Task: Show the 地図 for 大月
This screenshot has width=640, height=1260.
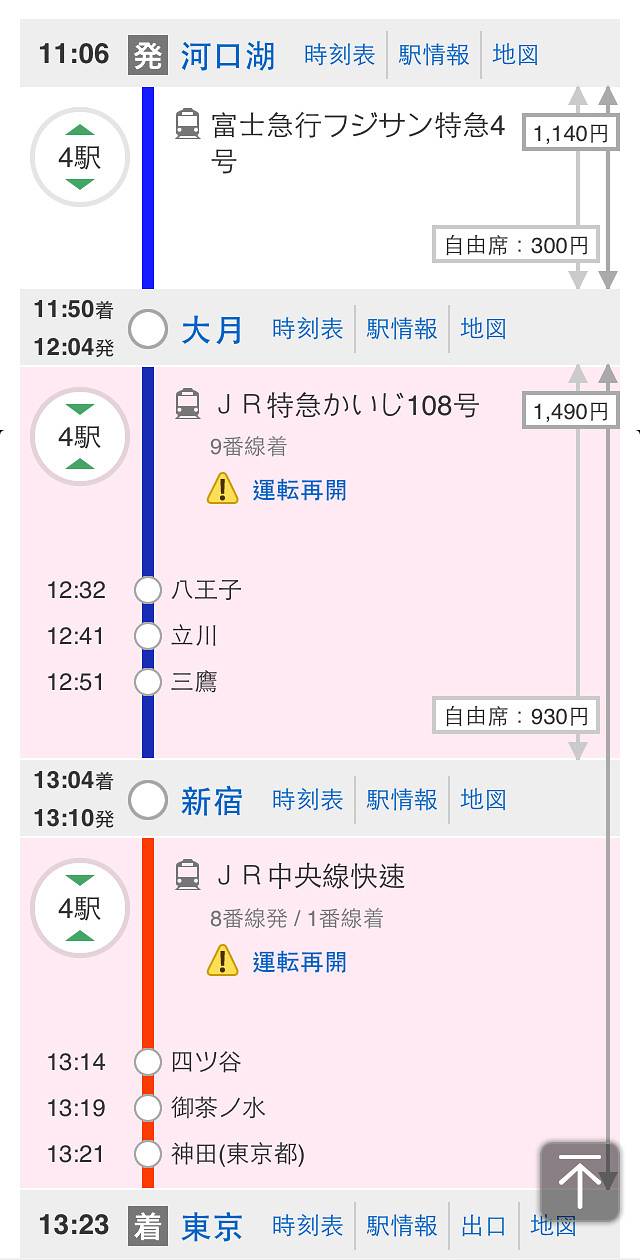Action: [484, 329]
